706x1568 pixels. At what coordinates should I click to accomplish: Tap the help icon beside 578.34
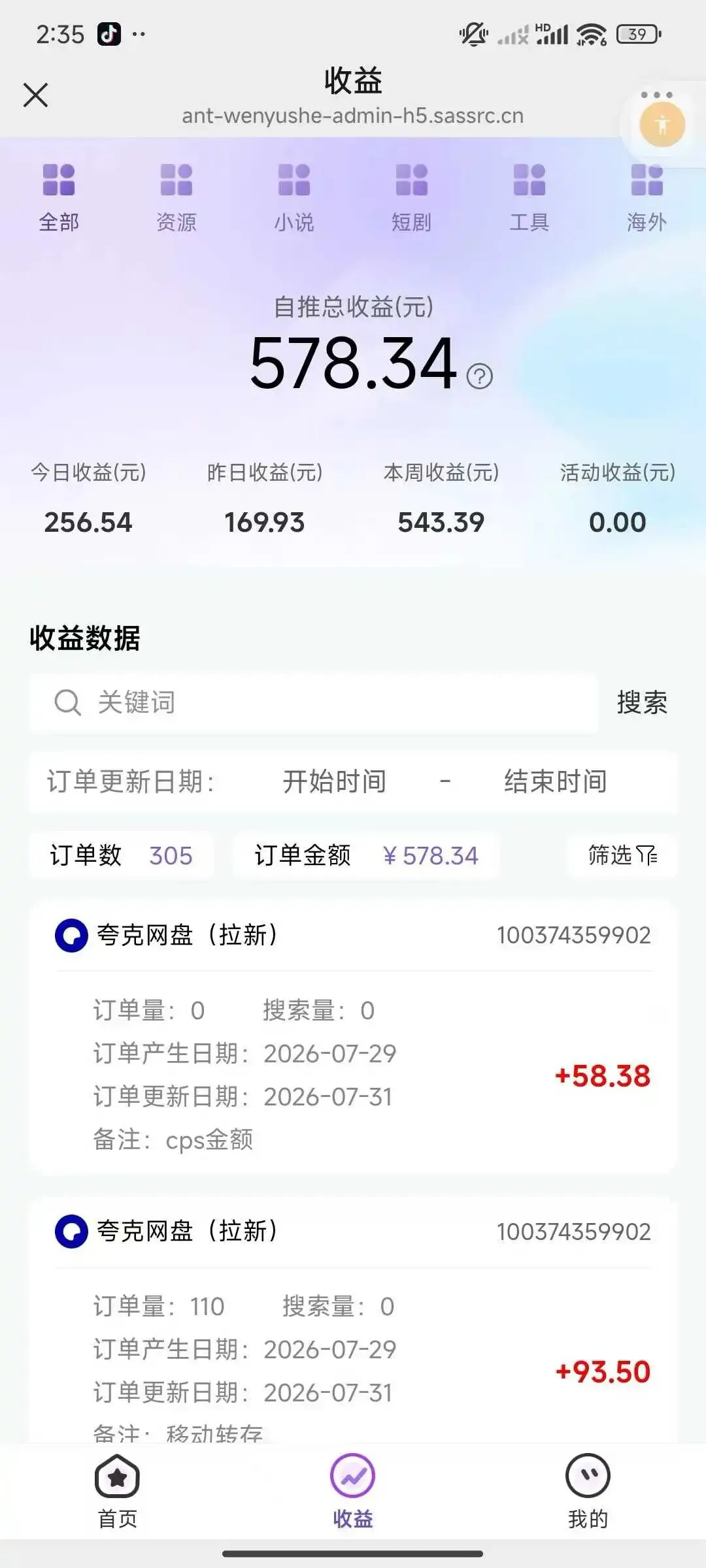[480, 376]
